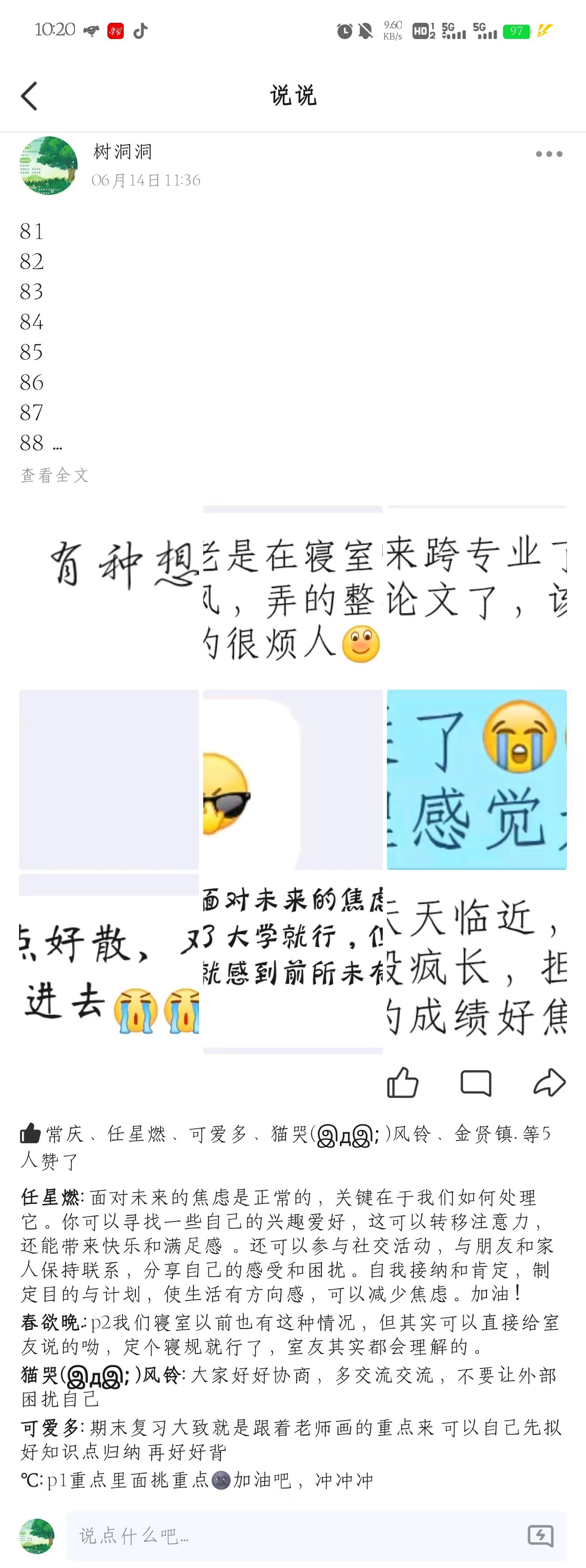Open the image about 面对未来的焦虑
The width and height of the screenshot is (586, 1568).
[x=293, y=963]
